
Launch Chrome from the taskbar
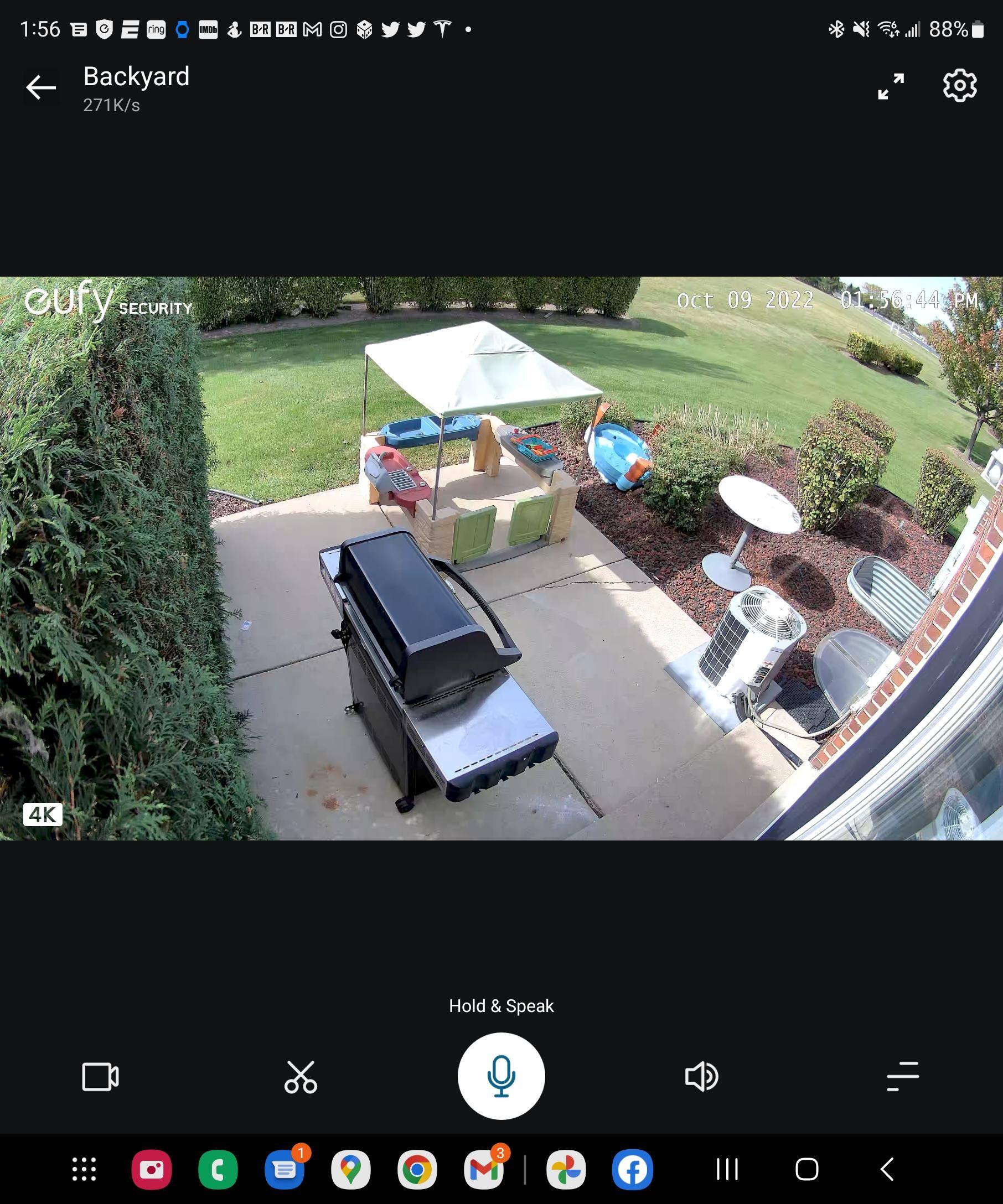click(417, 1169)
